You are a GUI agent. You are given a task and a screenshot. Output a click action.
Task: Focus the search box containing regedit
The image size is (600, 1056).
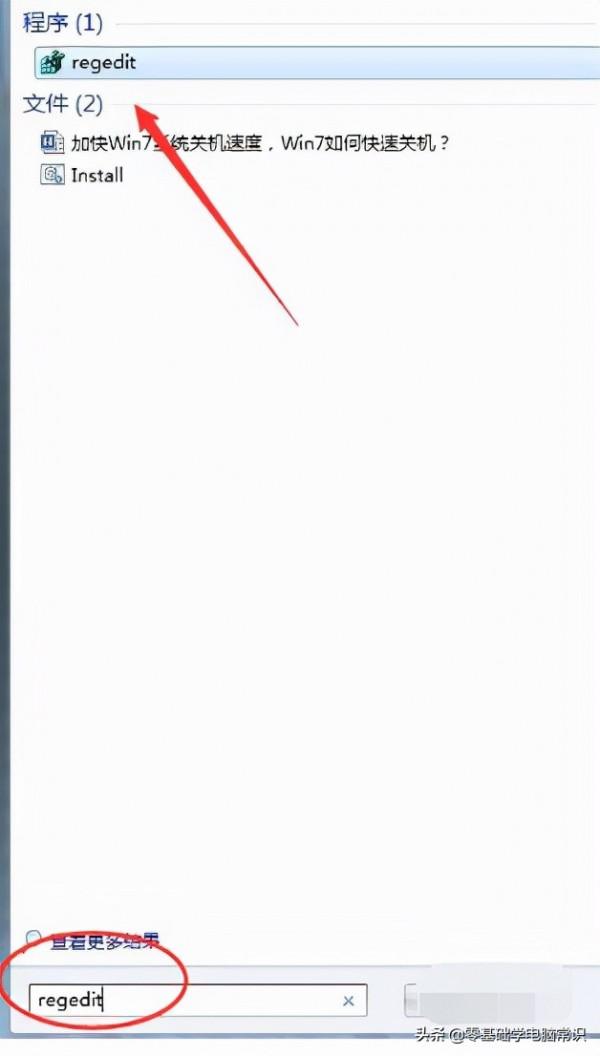coord(180,1000)
